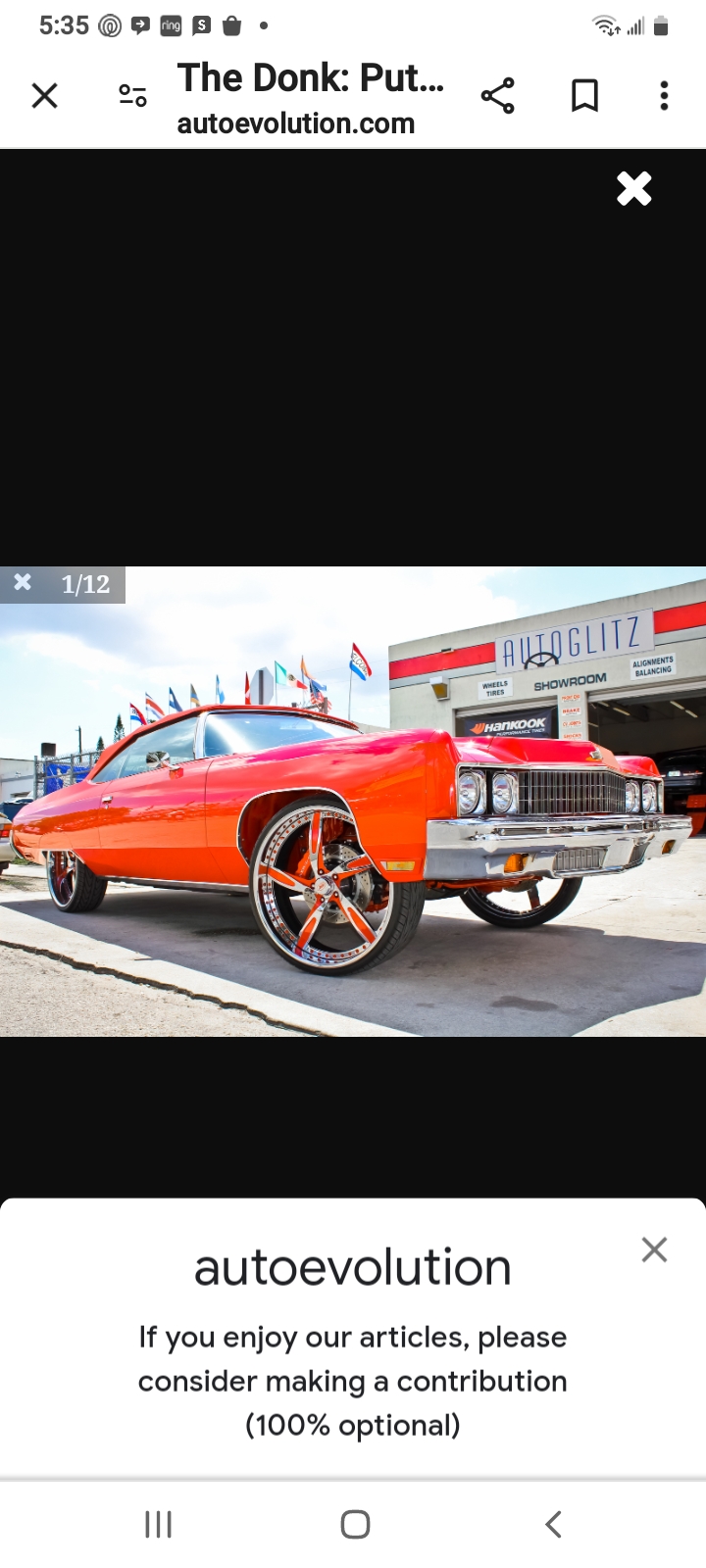Open site settings icon beside the title

pyautogui.click(x=132, y=95)
